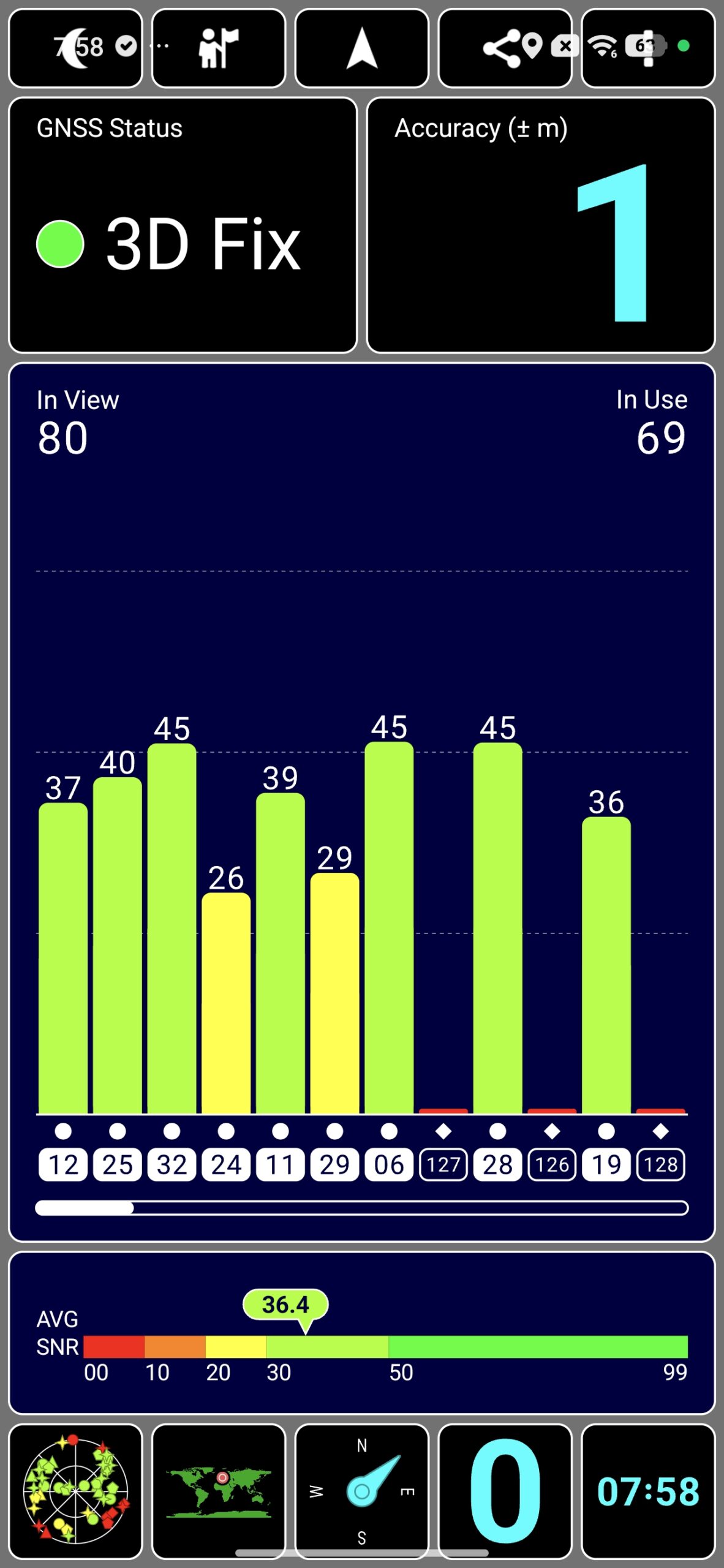724x1568 pixels.
Task: Open the navigation arrow tile
Action: tap(361, 48)
